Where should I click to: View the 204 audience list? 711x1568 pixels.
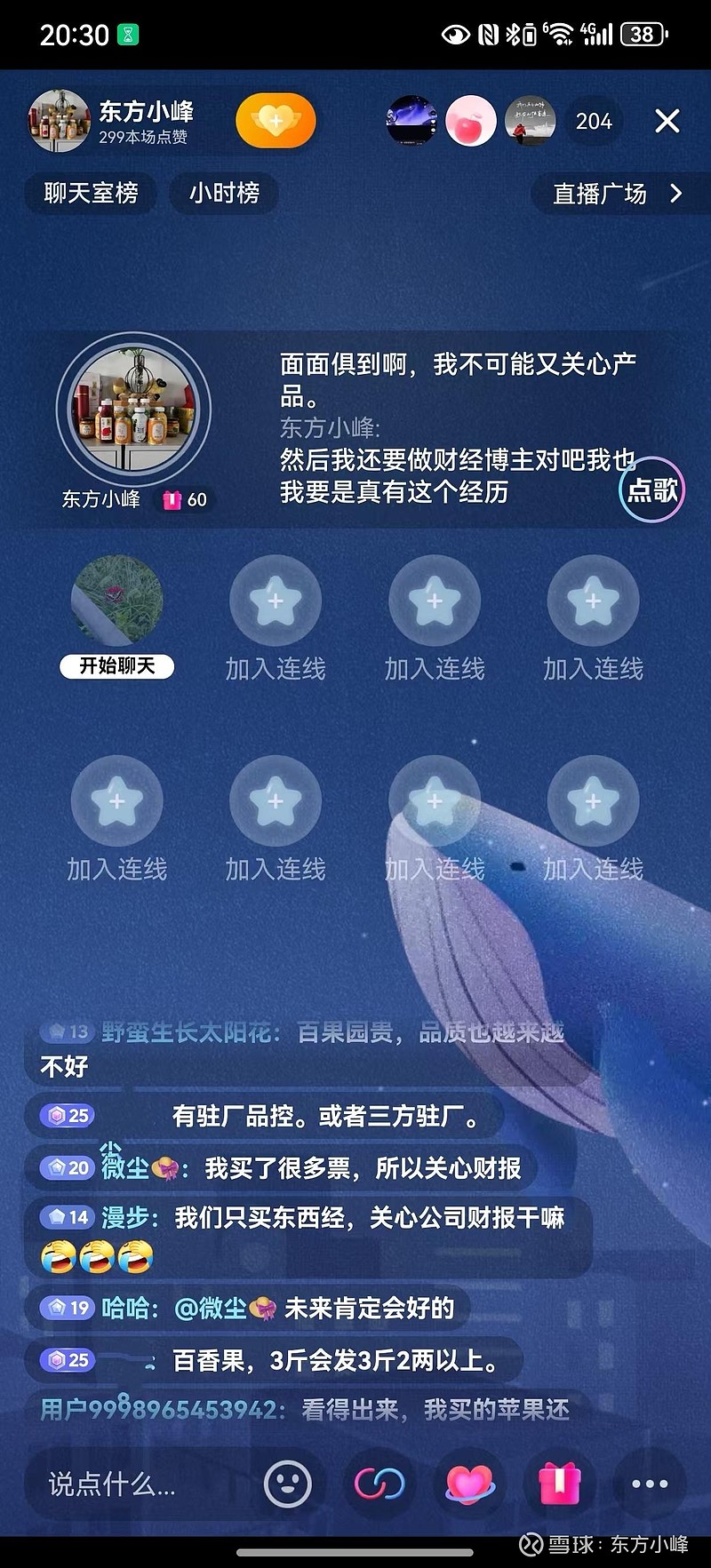(594, 122)
